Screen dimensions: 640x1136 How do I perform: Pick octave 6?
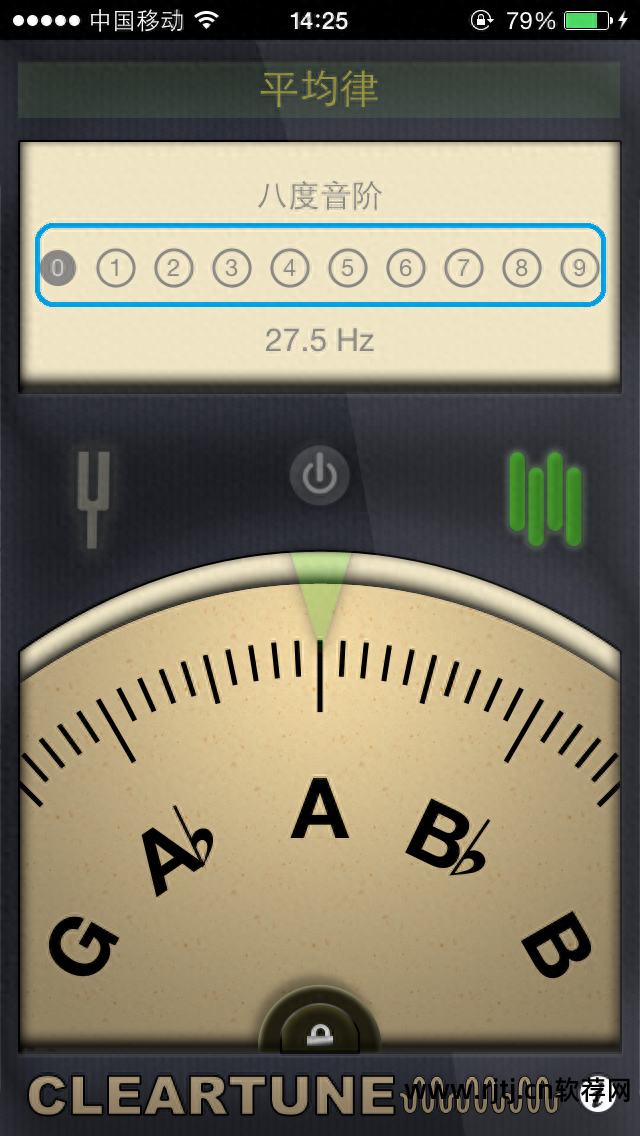(406, 268)
